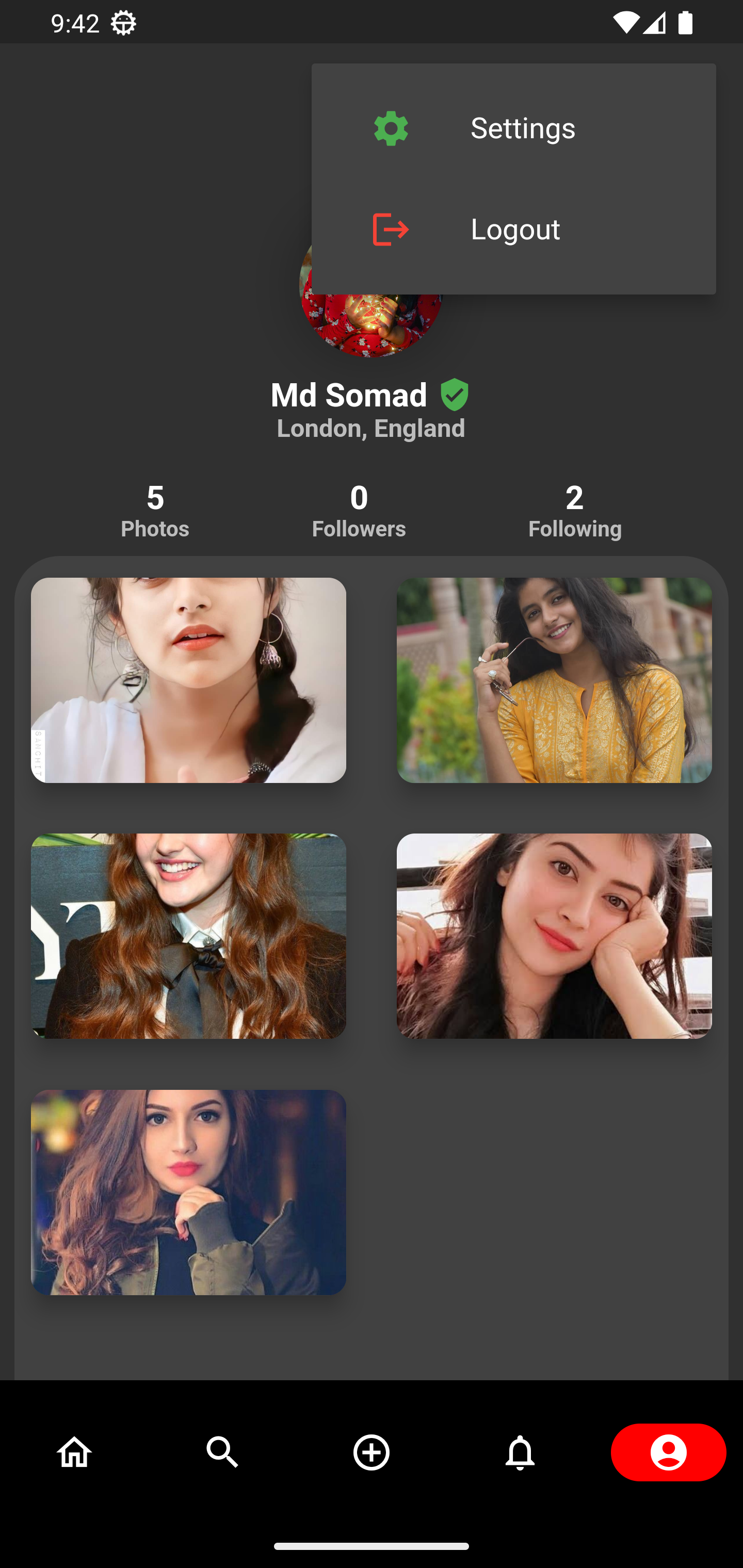Screen dimensions: 743x1568
Task: Click the Wi-Fi status bar icon
Action: [627, 22]
